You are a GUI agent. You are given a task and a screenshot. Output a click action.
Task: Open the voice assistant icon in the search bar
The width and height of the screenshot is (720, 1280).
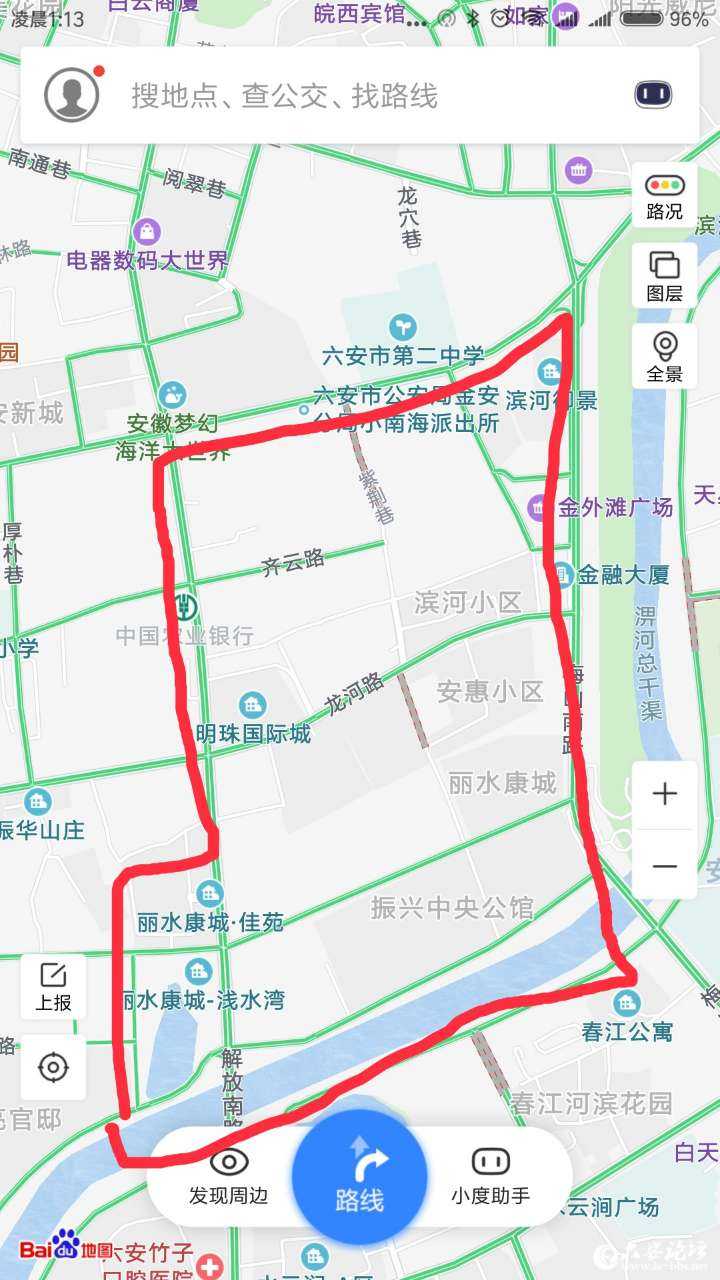pyautogui.click(x=652, y=95)
